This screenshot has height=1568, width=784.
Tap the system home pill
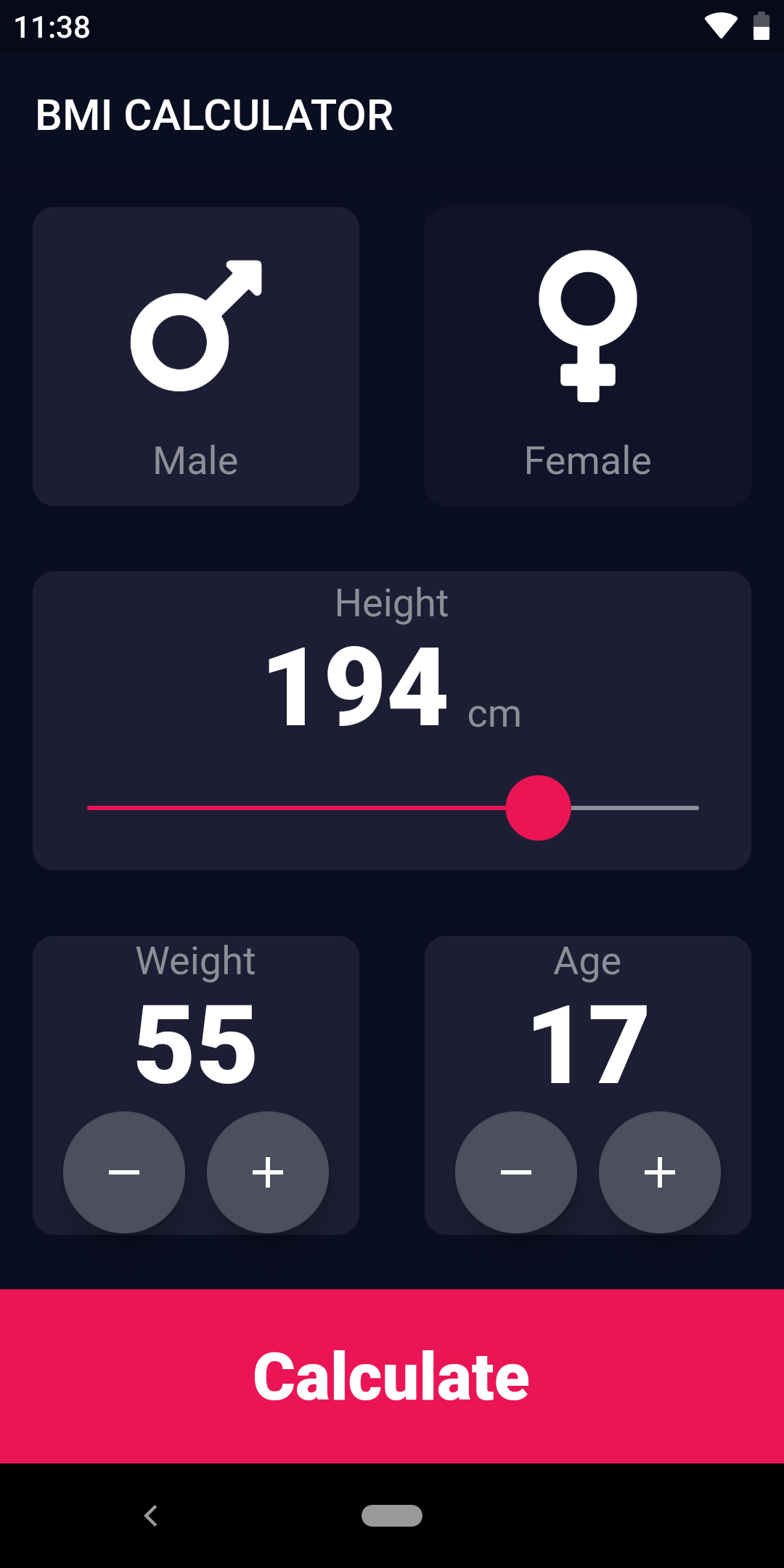click(392, 1516)
